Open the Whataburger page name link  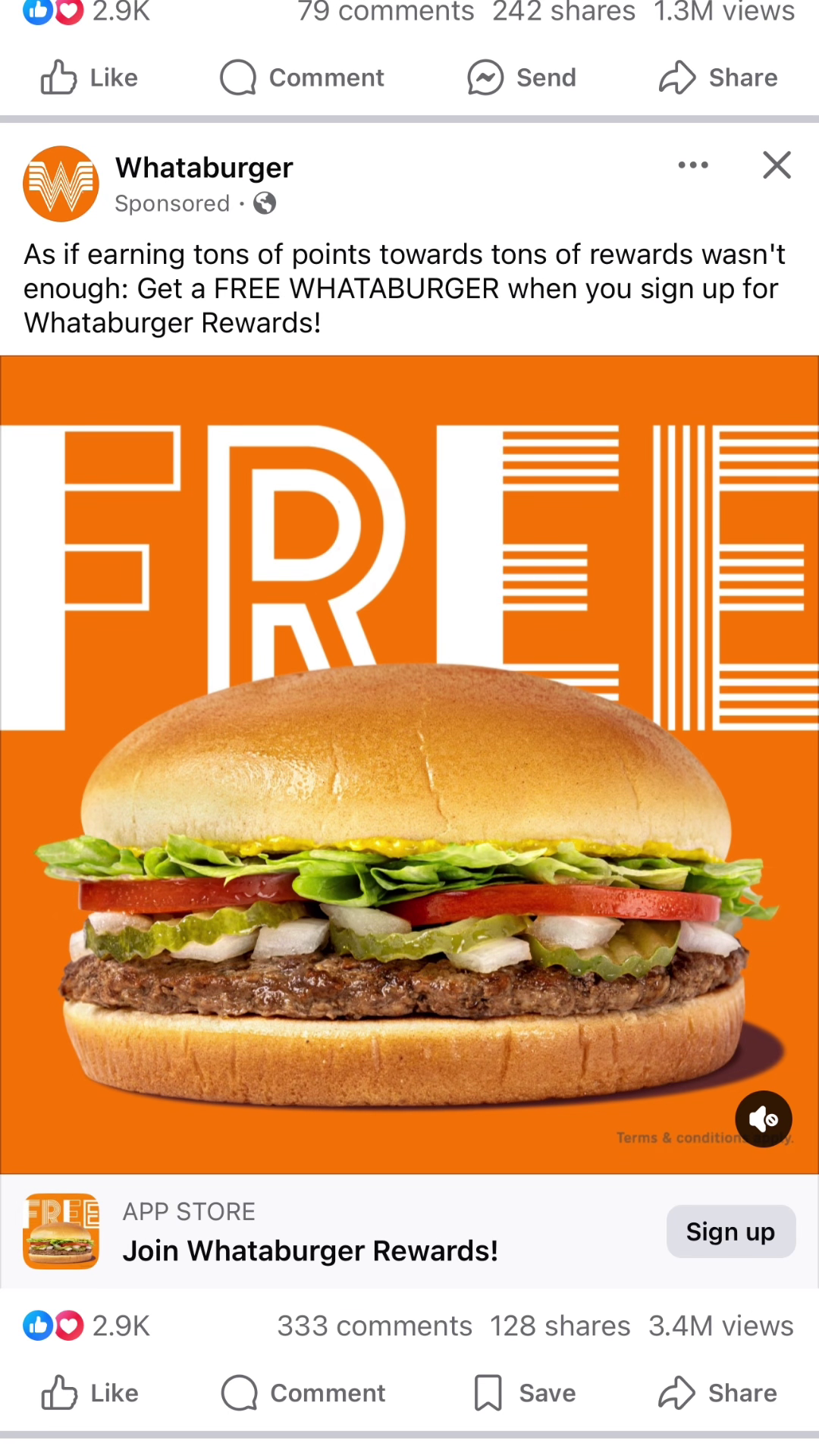point(204,168)
